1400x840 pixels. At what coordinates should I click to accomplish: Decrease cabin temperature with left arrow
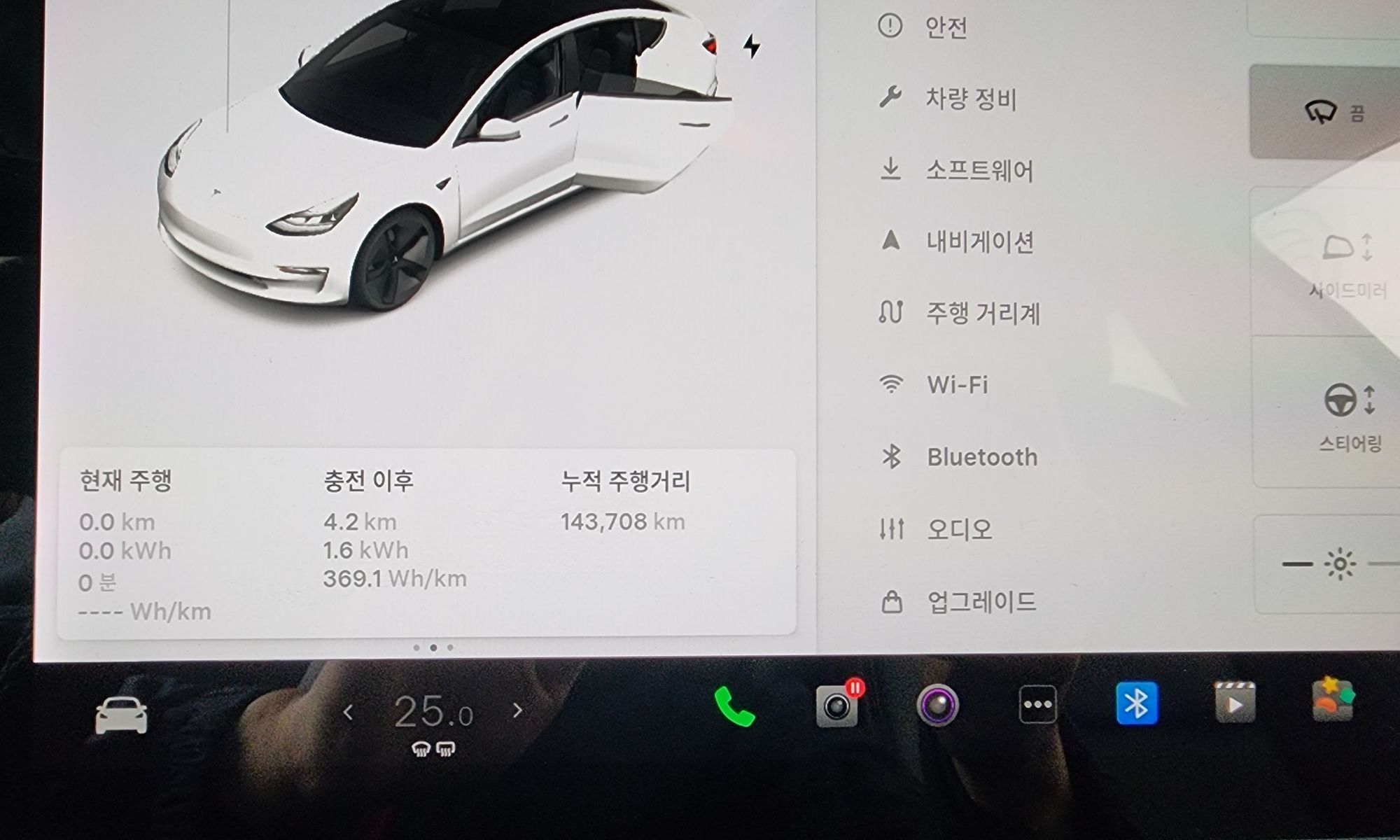[x=348, y=712]
